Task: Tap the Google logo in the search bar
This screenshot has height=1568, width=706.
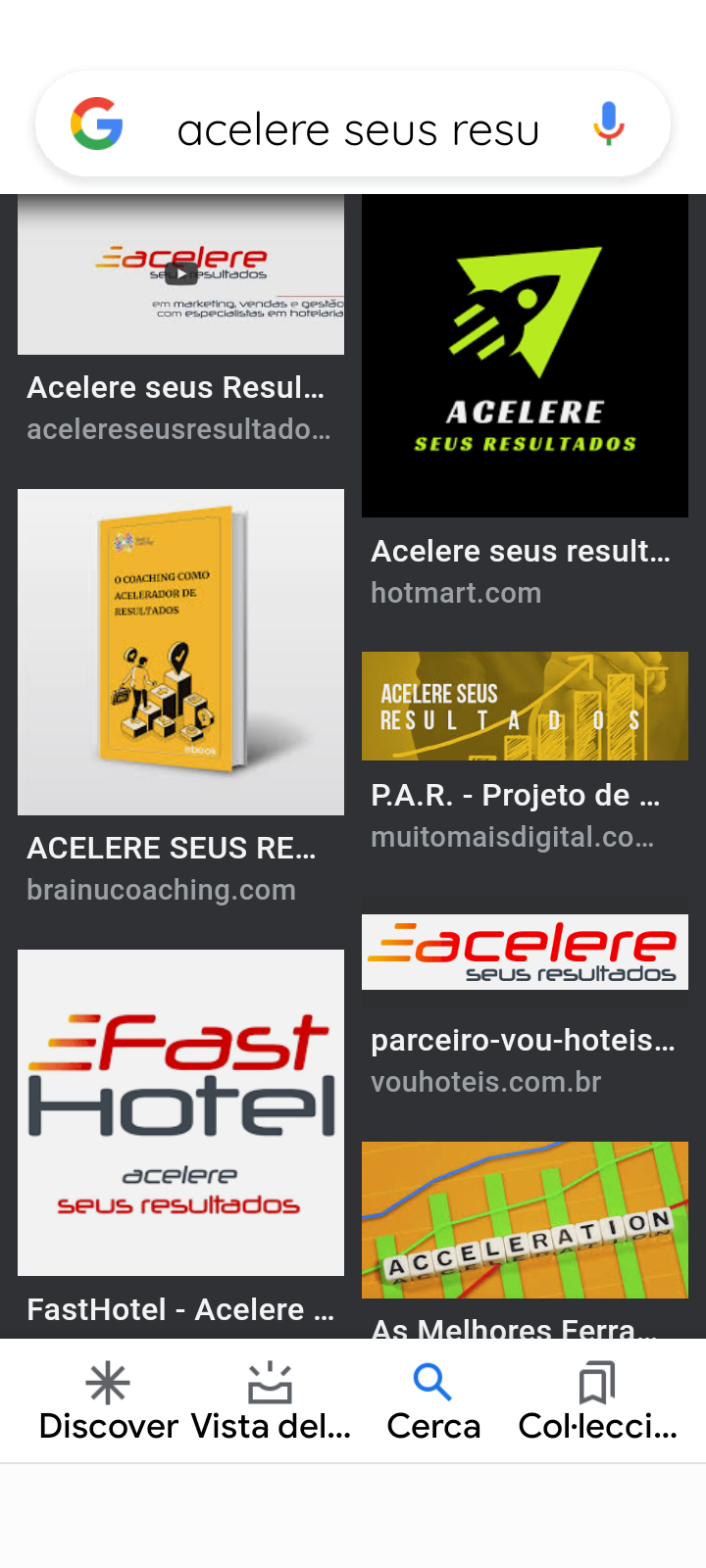Action: [97, 124]
